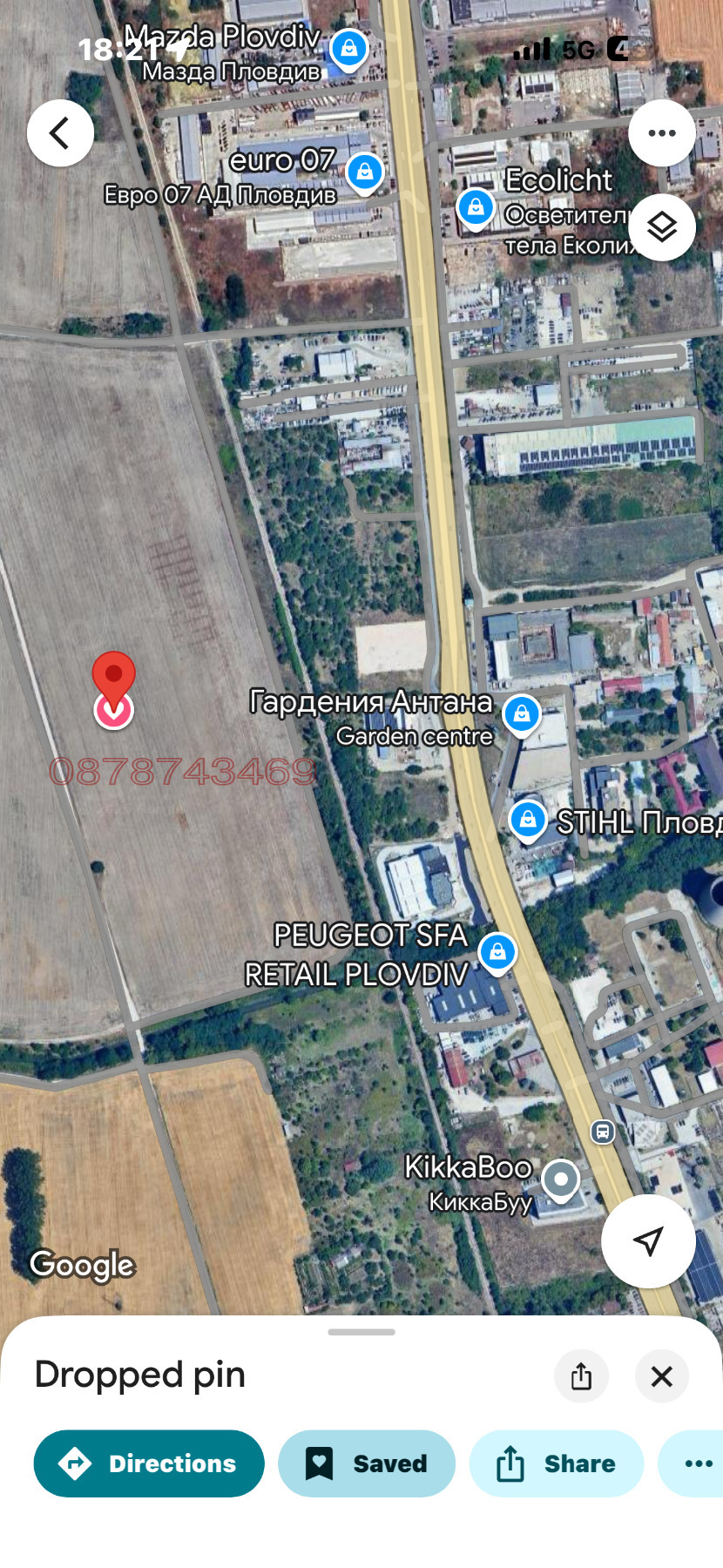723x1568 pixels.
Task: Open the STIHL Пловдив marker
Action: 528,820
